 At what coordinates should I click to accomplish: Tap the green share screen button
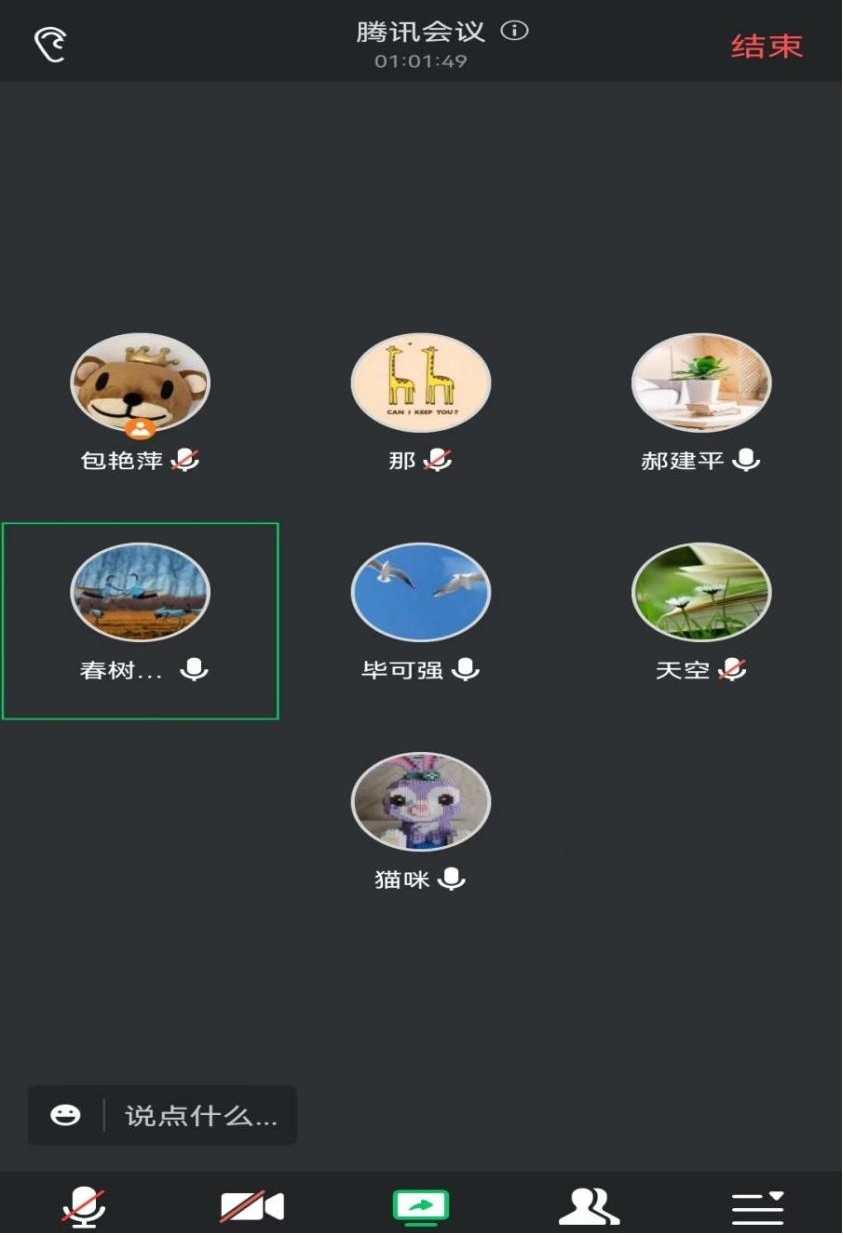pos(421,1207)
